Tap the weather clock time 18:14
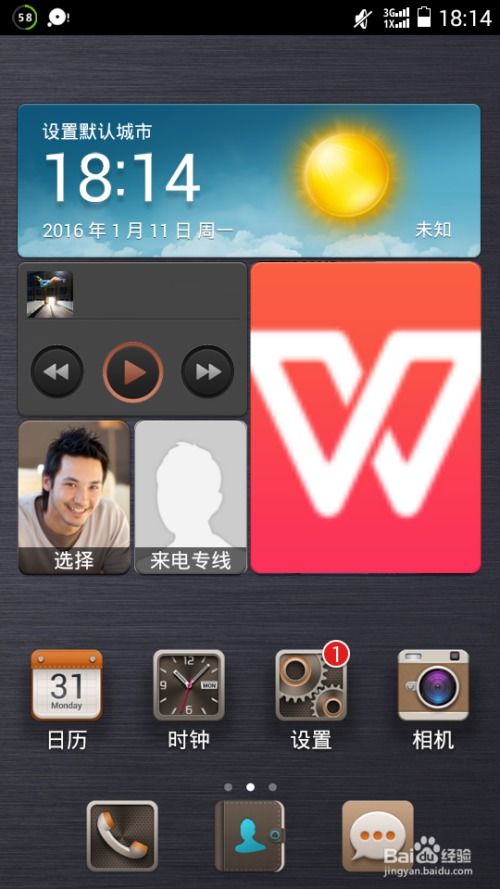The width and height of the screenshot is (500, 889). (122, 178)
